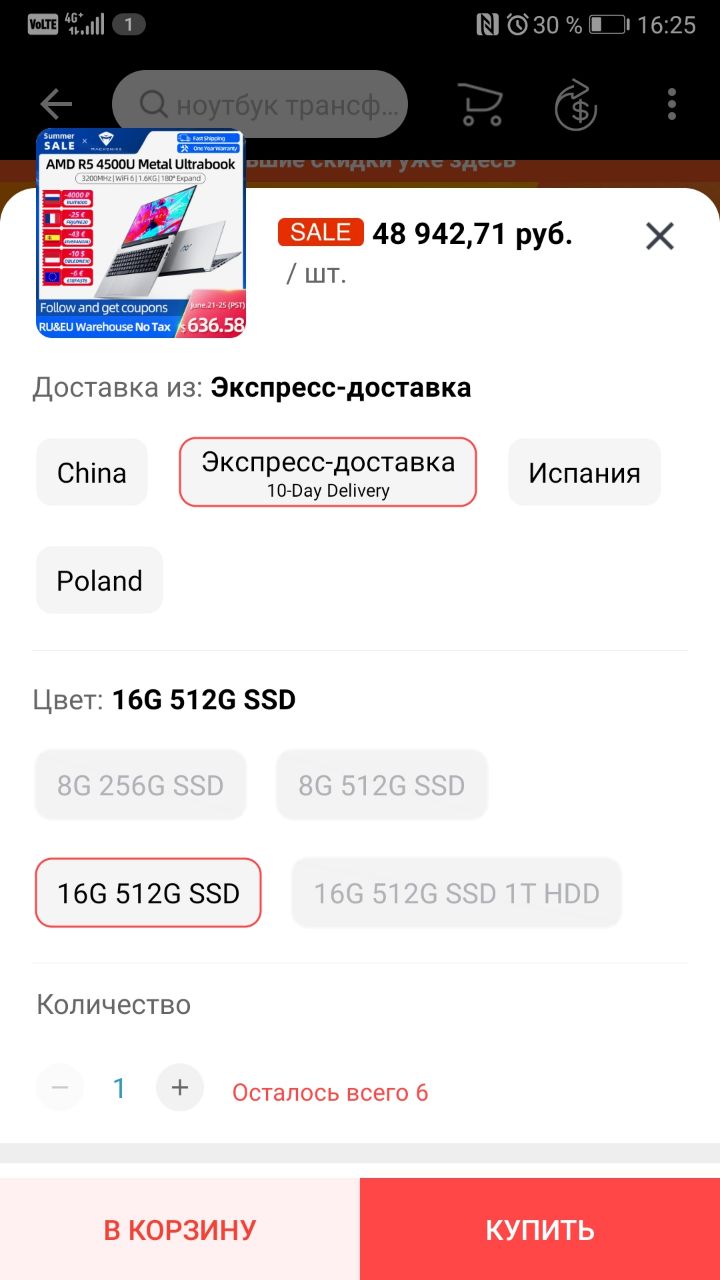Choose Экспресс-доставка 10-Day Delivery option

pos(328,472)
